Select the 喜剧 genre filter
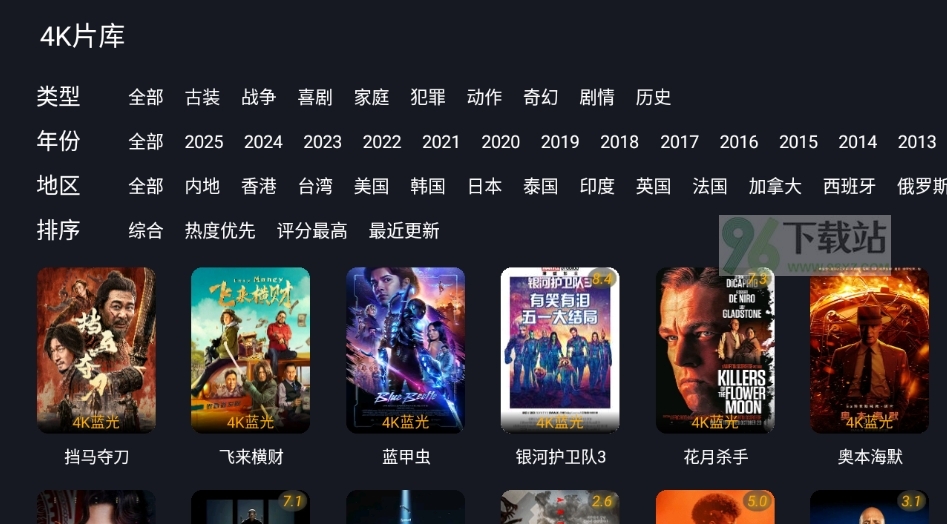The image size is (947, 524). pos(315,97)
